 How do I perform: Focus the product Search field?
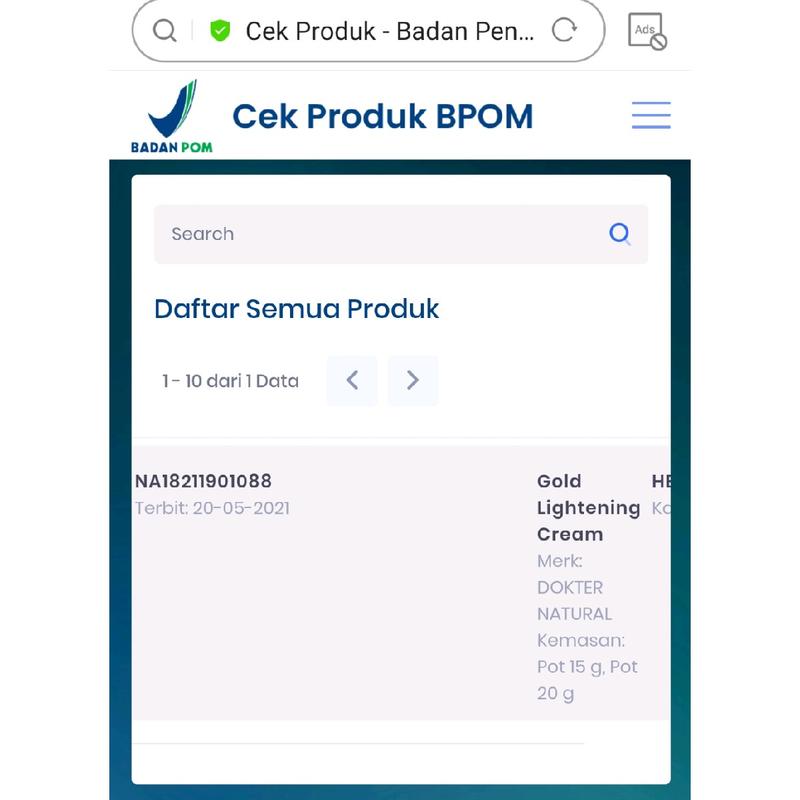[x=380, y=234]
